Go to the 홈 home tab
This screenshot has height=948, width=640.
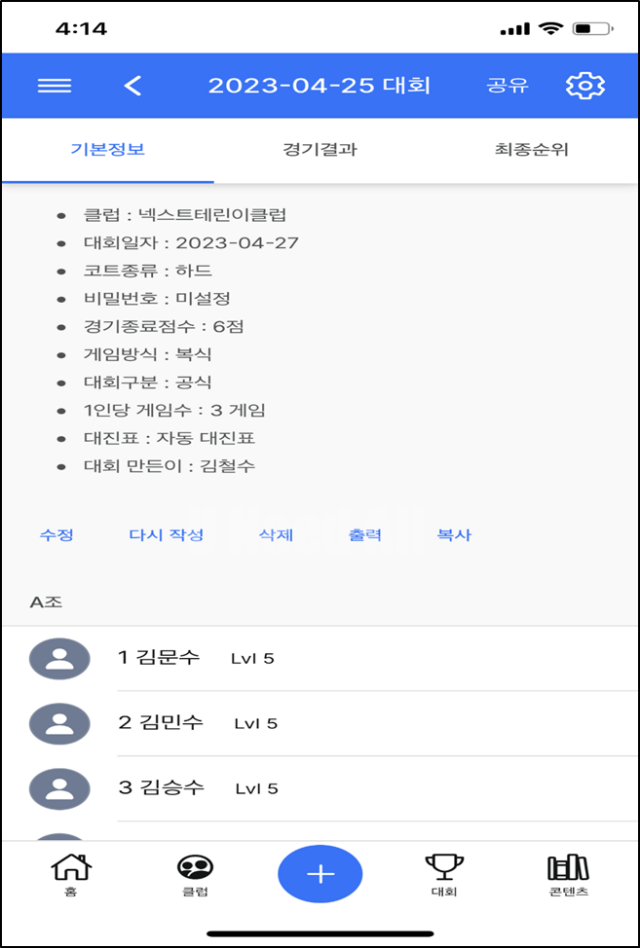click(71, 875)
